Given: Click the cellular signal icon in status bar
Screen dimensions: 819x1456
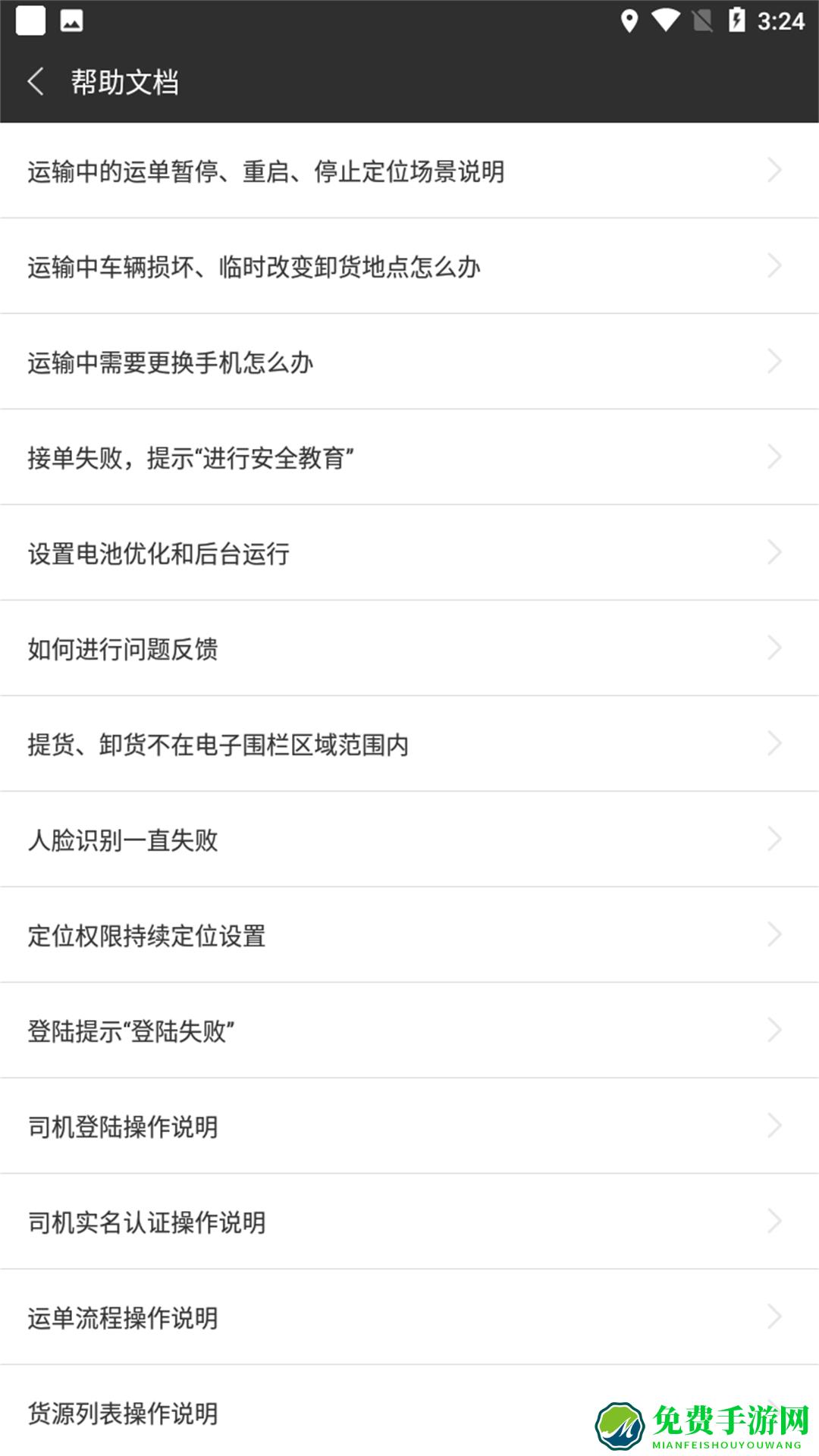Looking at the screenshot, I should coord(701,20).
